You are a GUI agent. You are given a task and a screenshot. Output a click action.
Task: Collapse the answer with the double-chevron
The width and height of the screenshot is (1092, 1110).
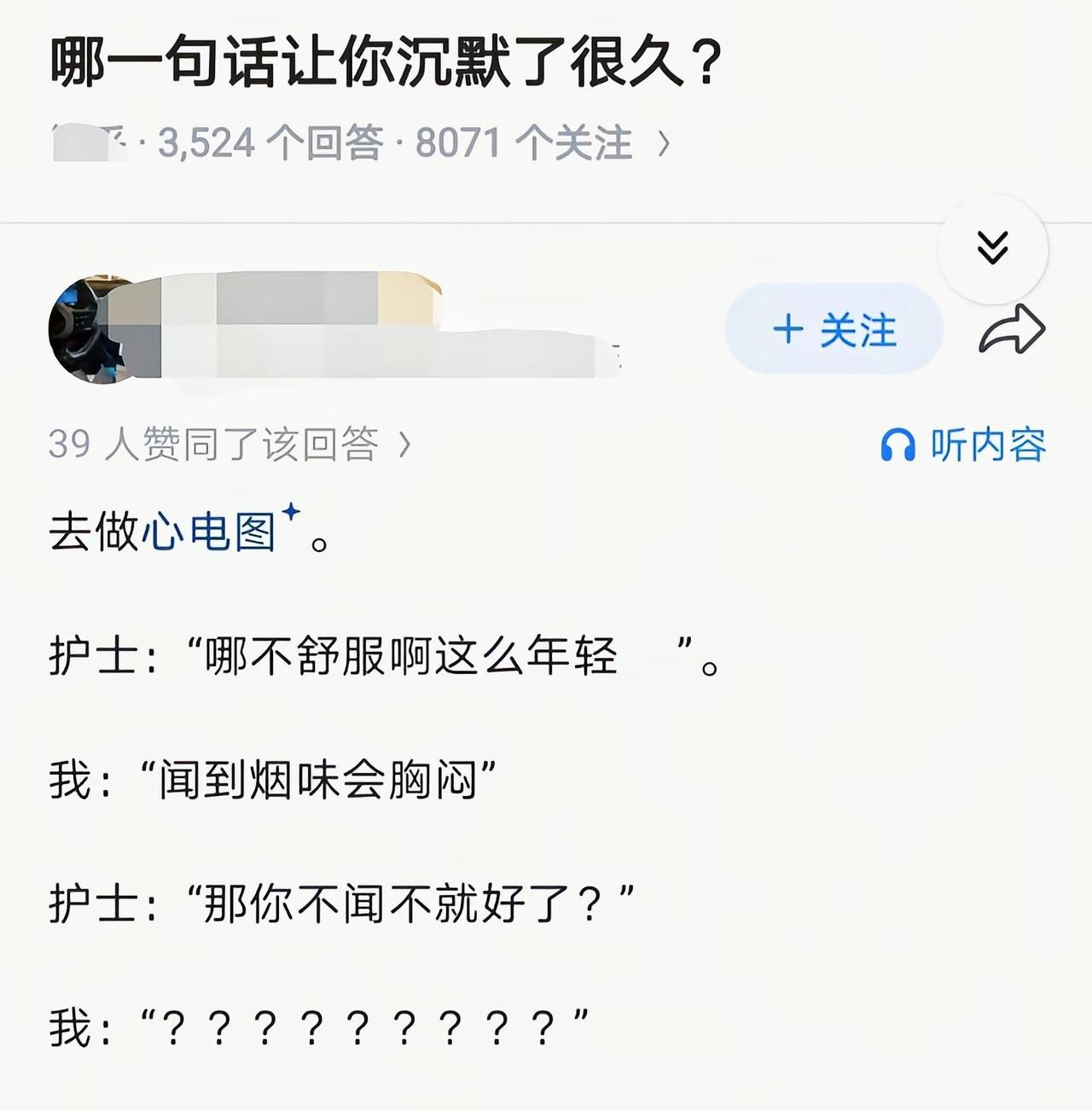(992, 247)
